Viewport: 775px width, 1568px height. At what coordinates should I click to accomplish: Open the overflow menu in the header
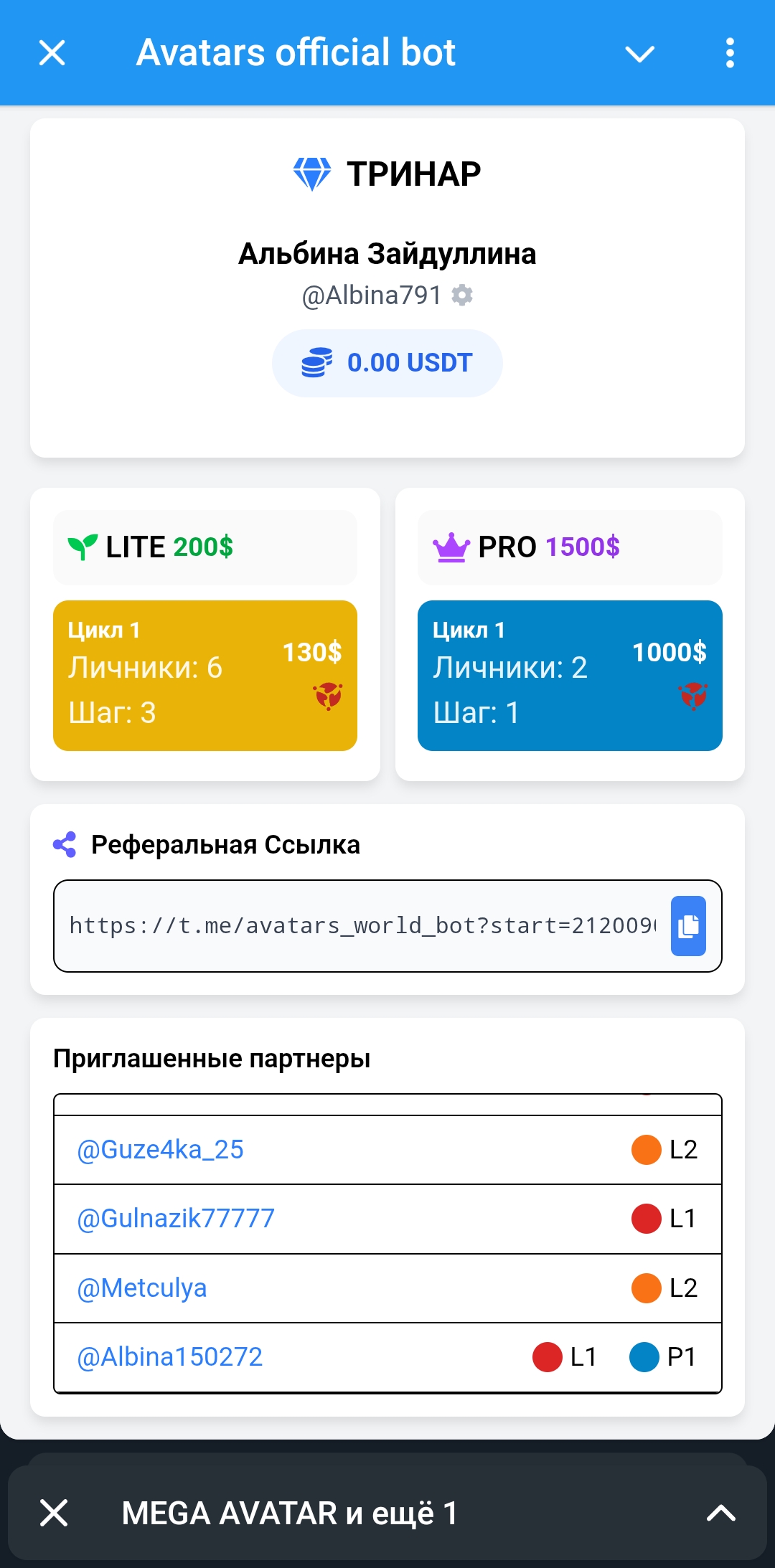point(730,53)
